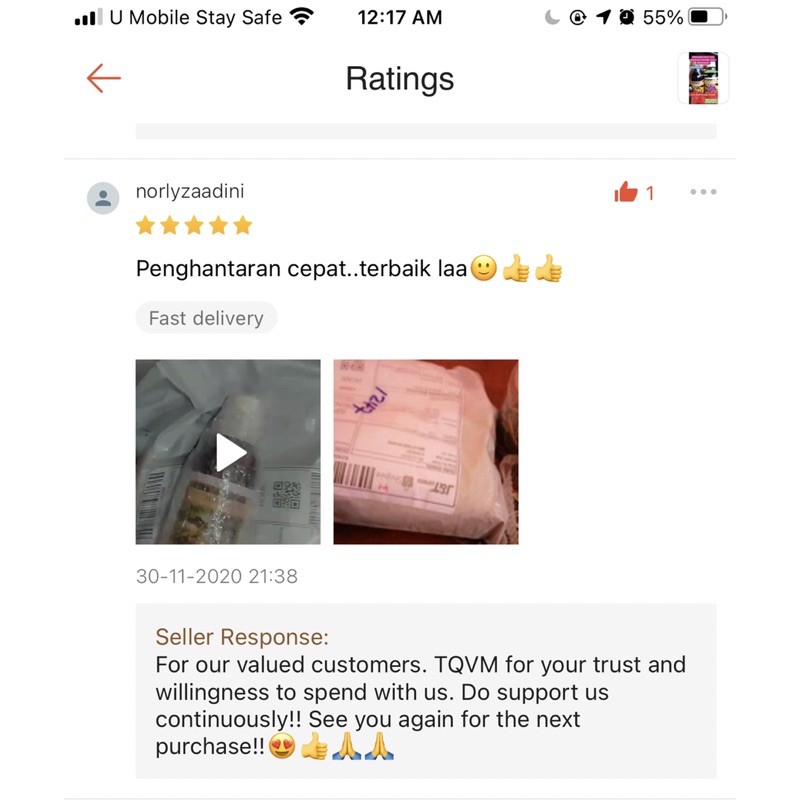Open the three-dot menu on norlyzaadini's review

coord(703,192)
